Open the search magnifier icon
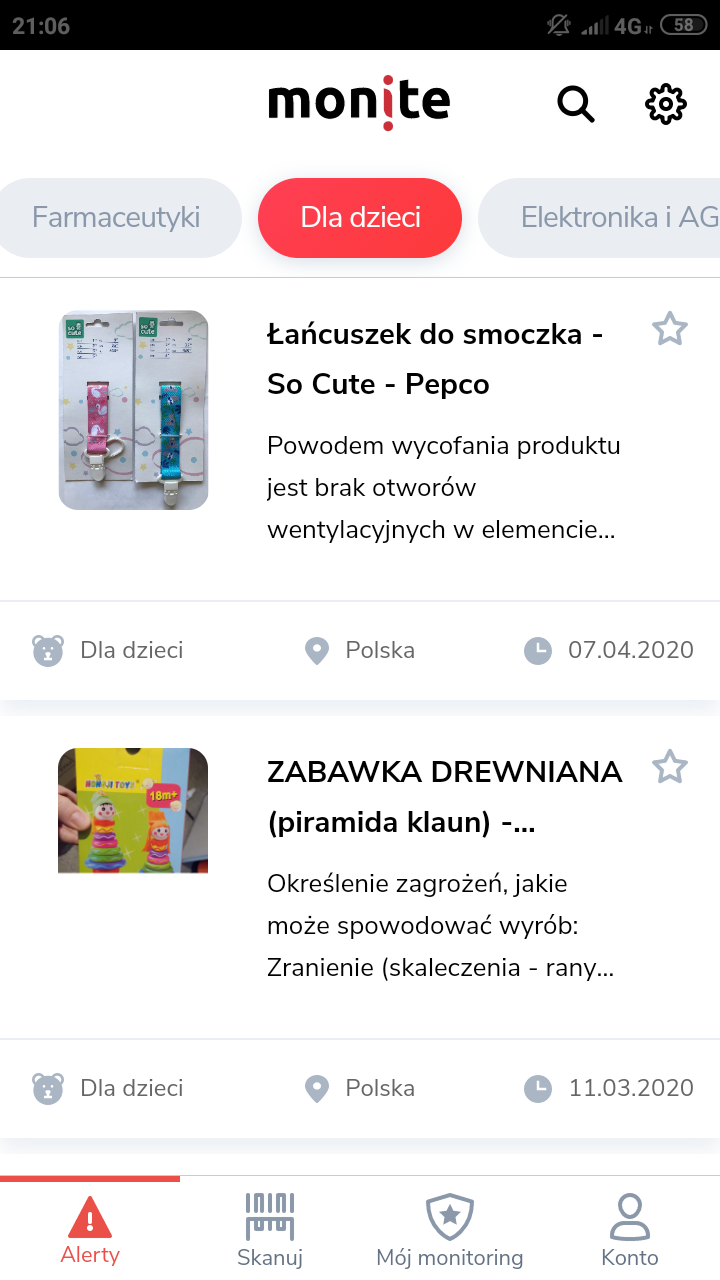720x1280 pixels. pyautogui.click(x=575, y=103)
